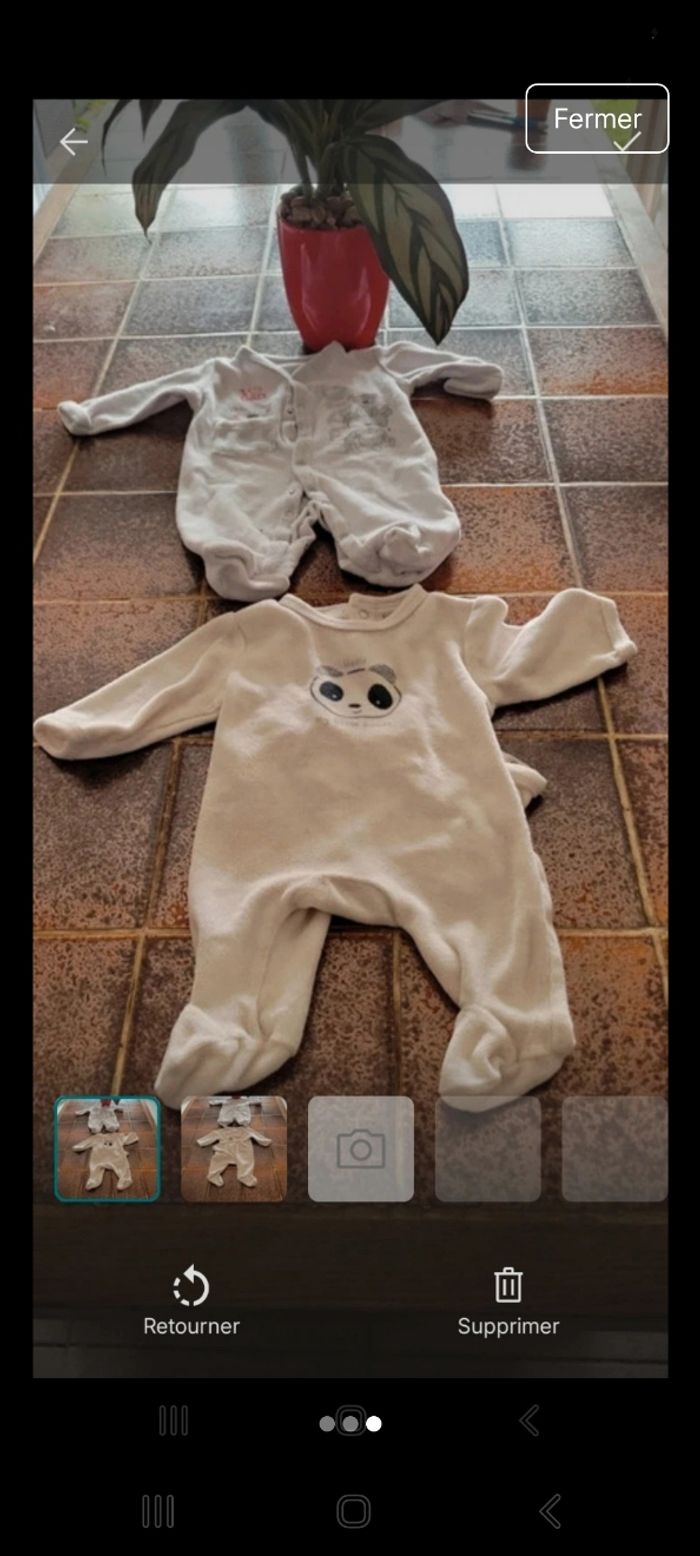The image size is (700, 1556).
Task: Add a photo with the camera tile
Action: (360, 1148)
